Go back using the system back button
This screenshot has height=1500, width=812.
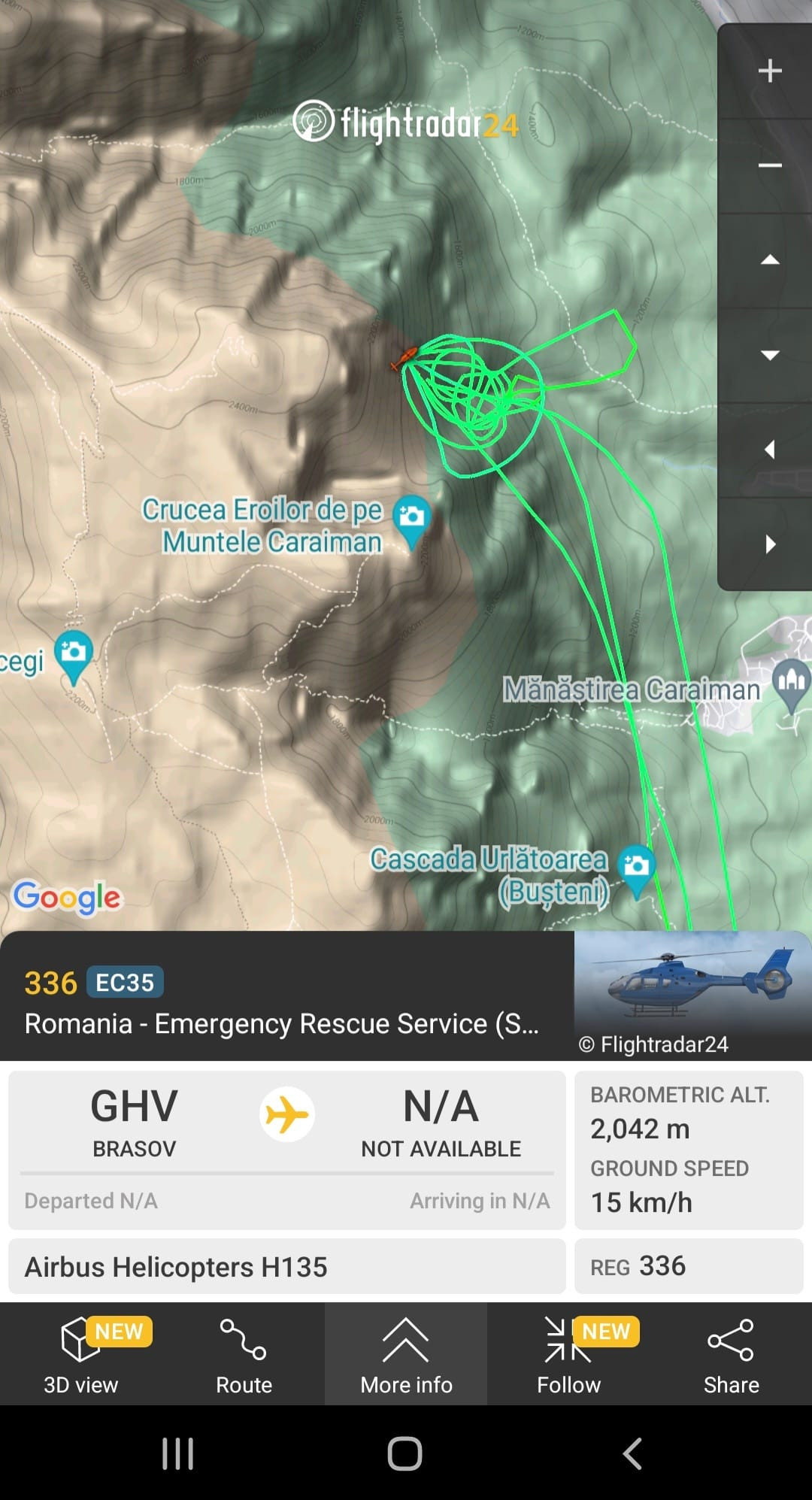[633, 1453]
